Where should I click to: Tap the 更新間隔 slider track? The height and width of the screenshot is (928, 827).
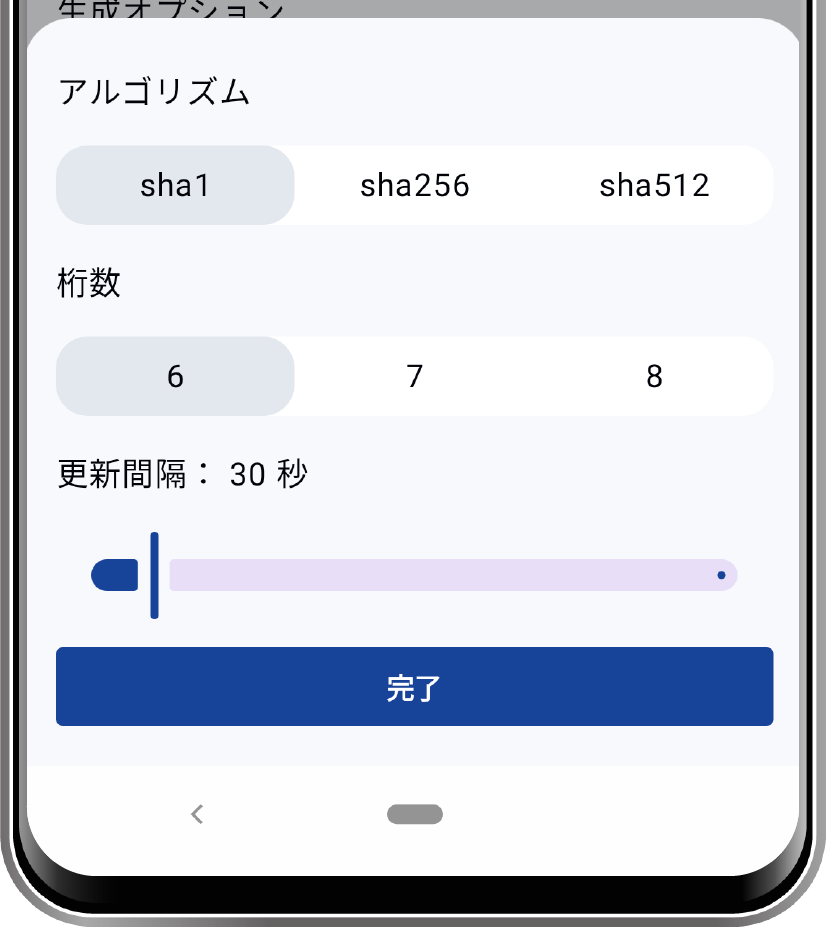click(450, 575)
